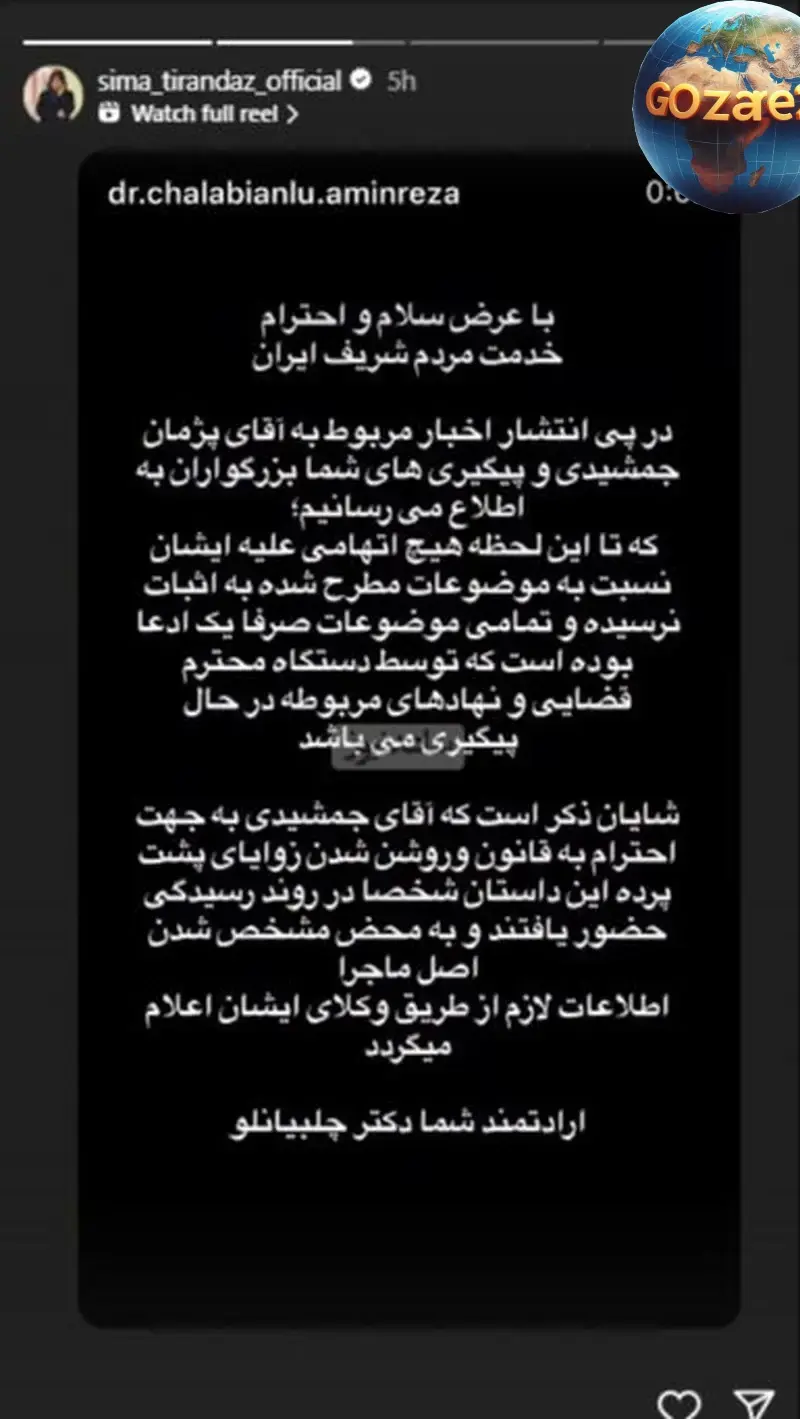Open the shared reel from dr.chalabianlu.aminreza

pos(410,740)
